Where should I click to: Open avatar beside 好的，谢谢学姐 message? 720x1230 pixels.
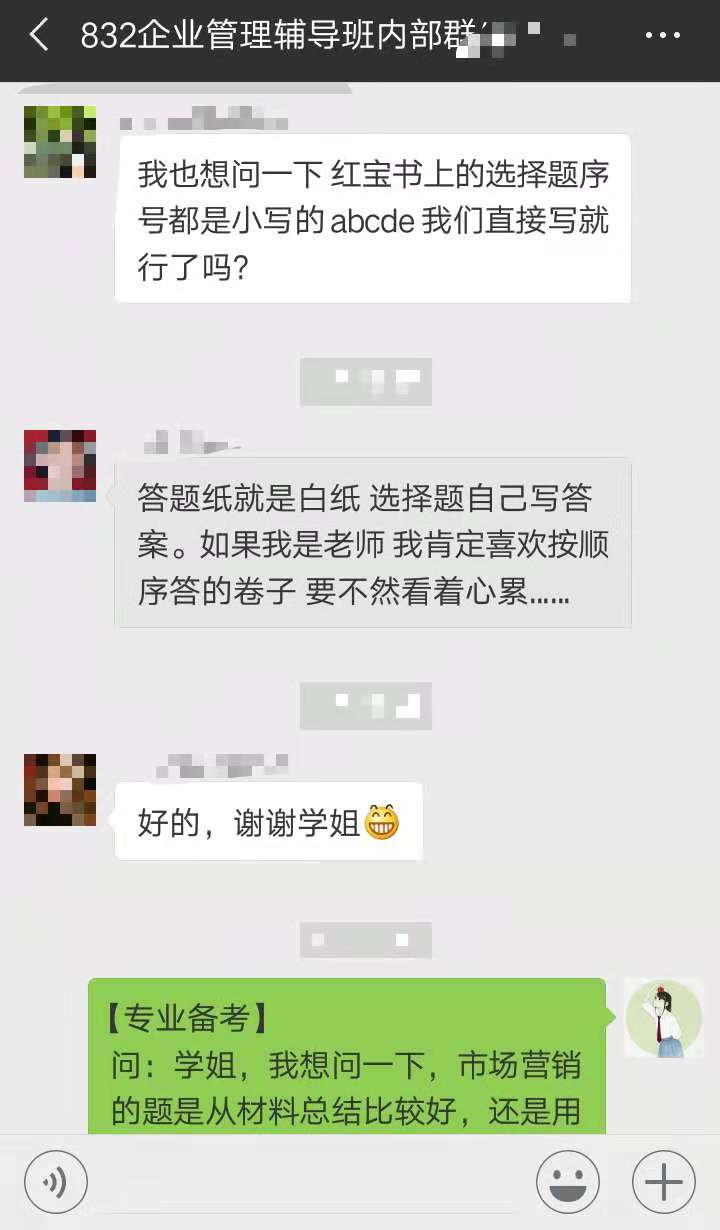point(60,790)
